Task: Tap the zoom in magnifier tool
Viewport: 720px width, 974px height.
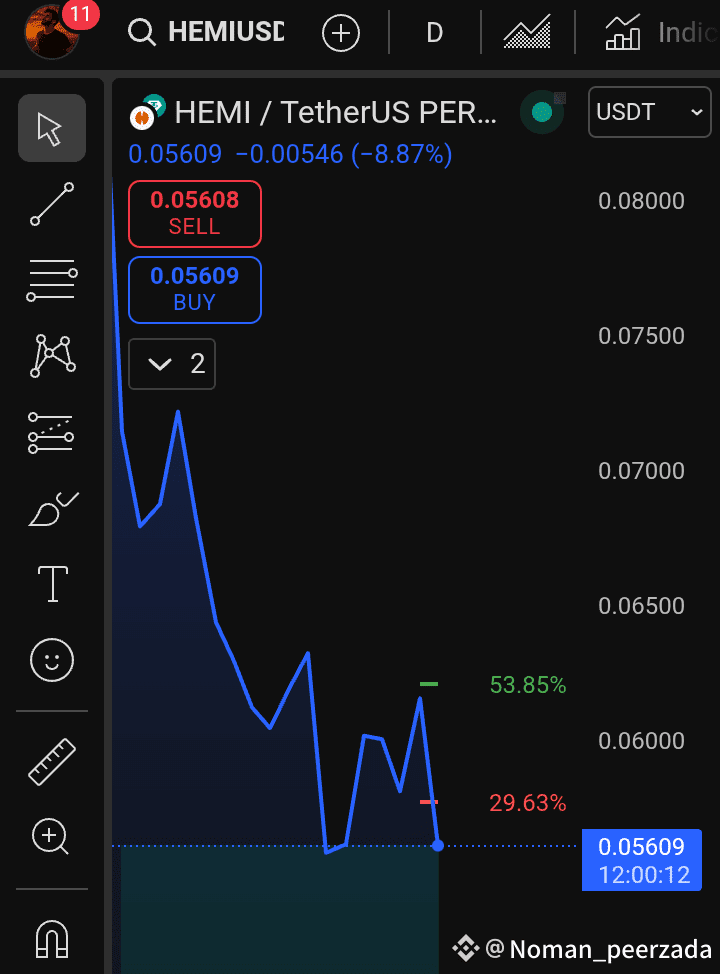Action: (x=52, y=836)
